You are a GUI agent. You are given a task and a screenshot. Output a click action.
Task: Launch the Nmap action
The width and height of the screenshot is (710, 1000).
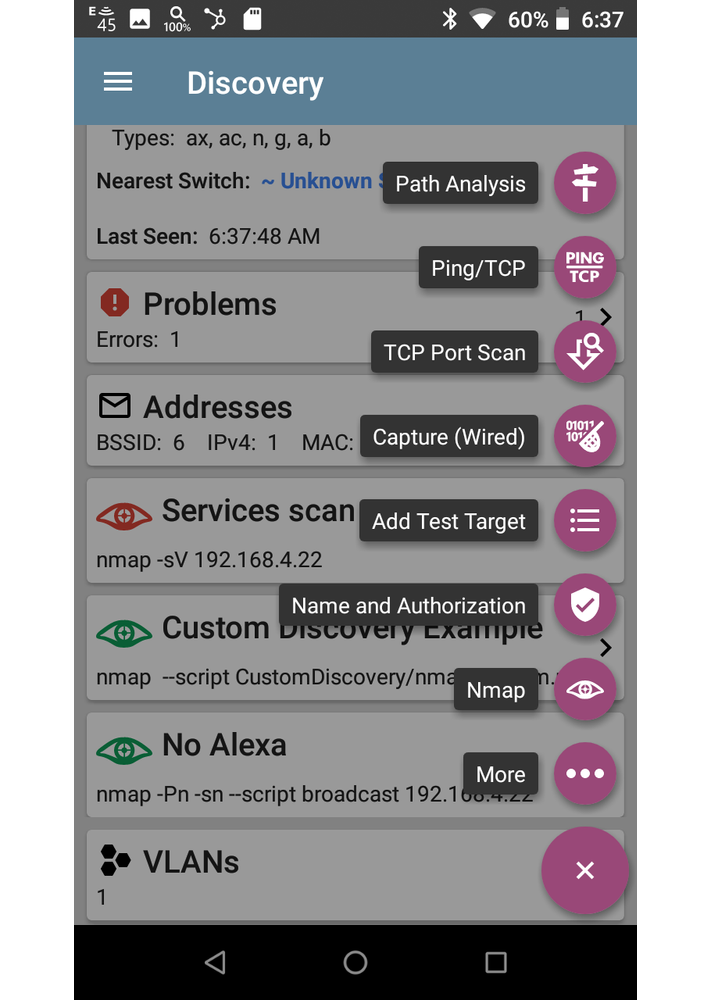tap(585, 690)
